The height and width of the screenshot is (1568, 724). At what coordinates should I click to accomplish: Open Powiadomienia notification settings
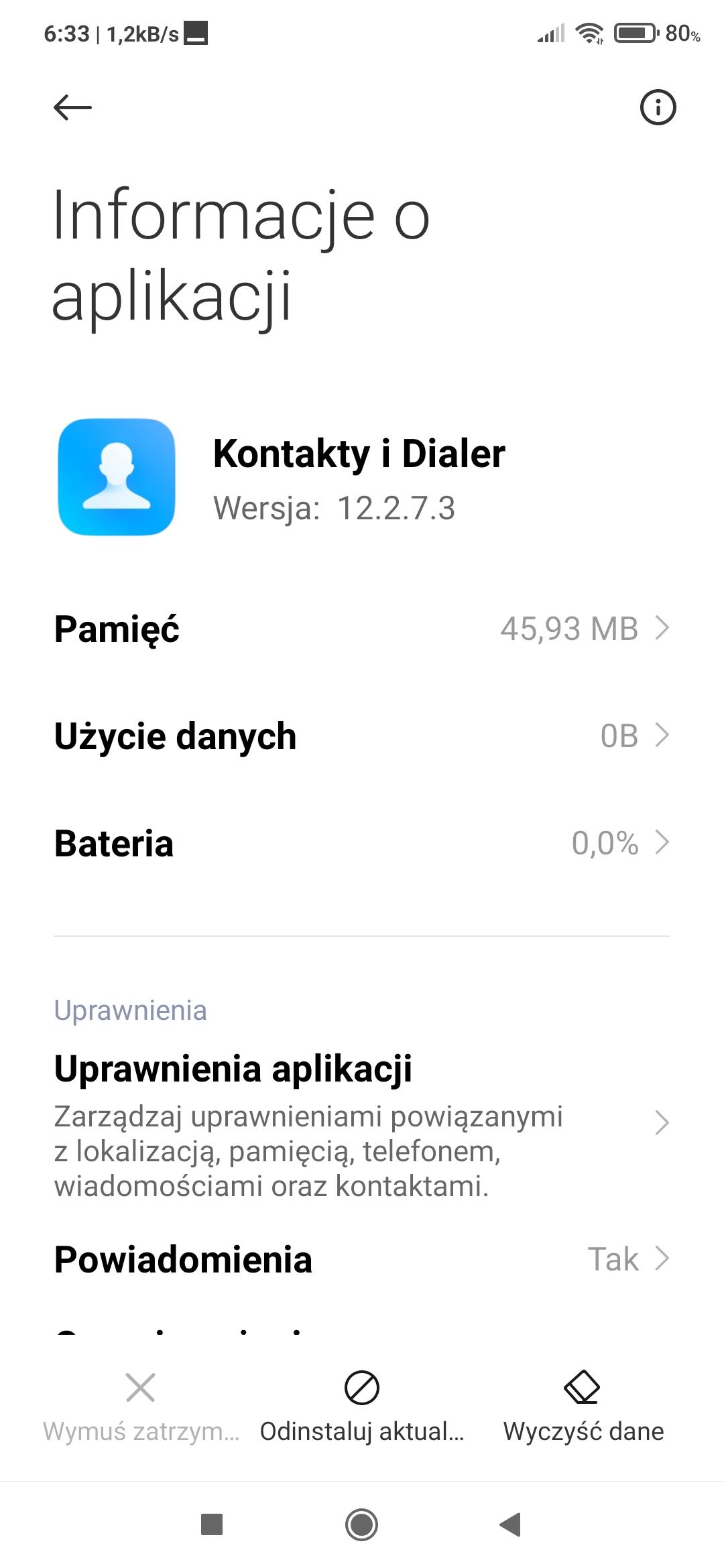362,1259
